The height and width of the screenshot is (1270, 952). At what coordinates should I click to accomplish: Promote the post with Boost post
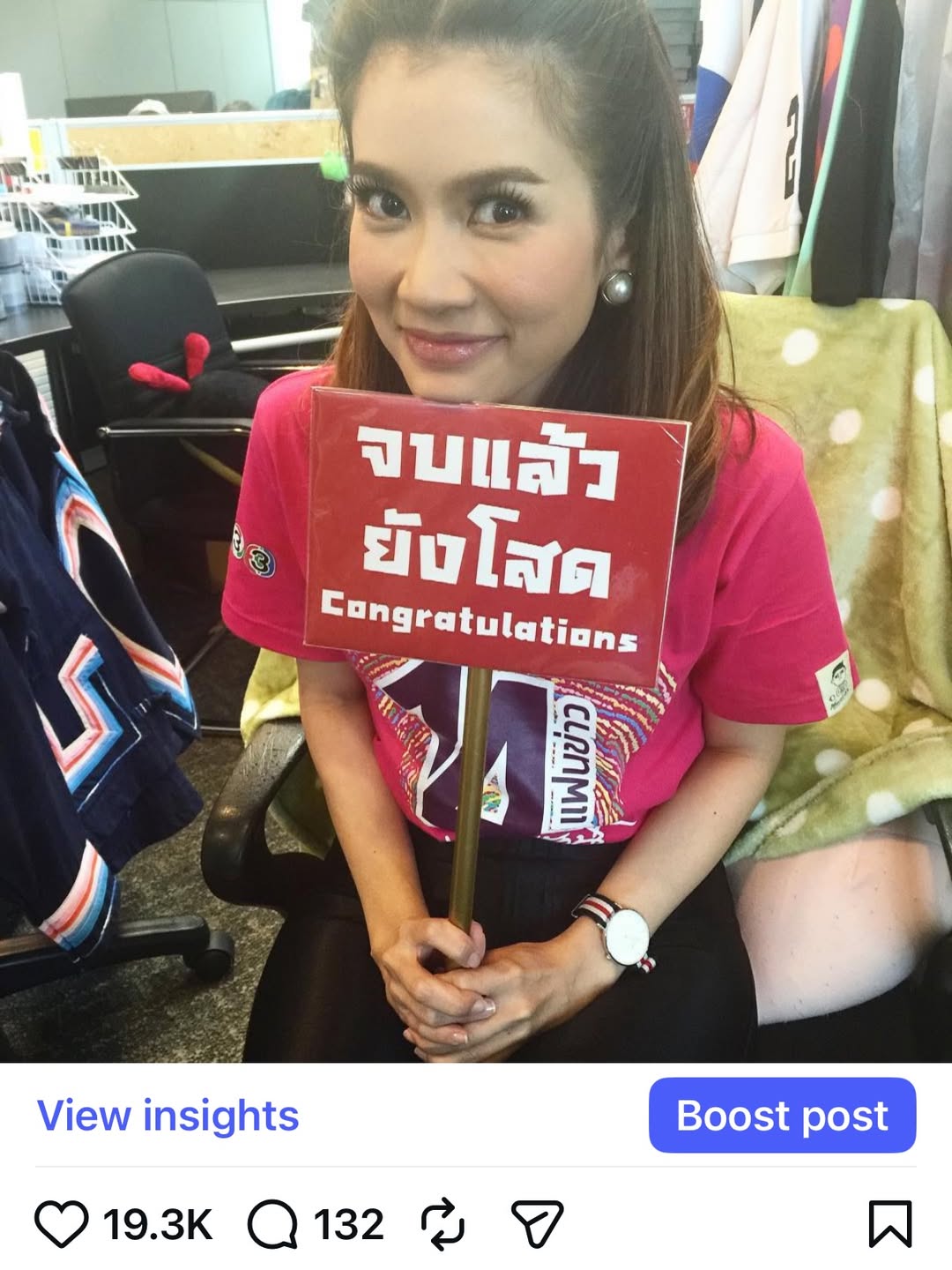coord(783,1117)
